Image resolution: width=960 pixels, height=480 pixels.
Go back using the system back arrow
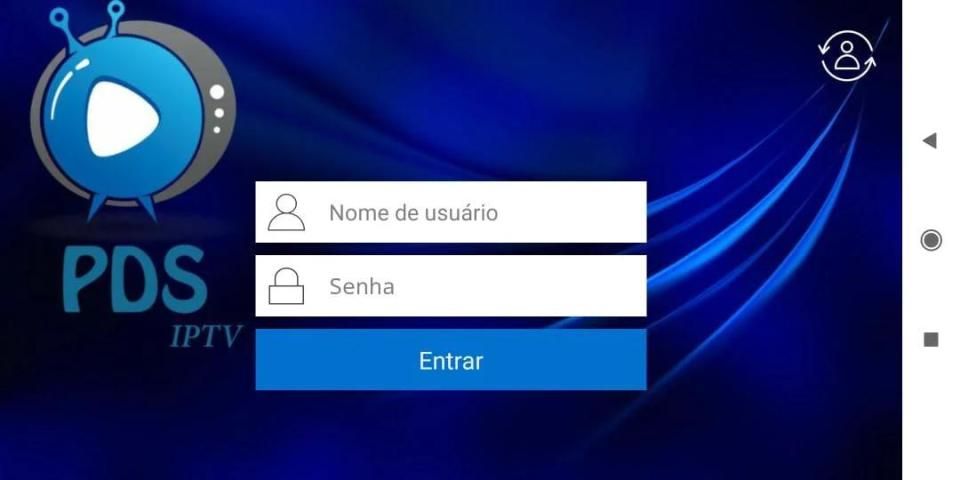click(930, 141)
